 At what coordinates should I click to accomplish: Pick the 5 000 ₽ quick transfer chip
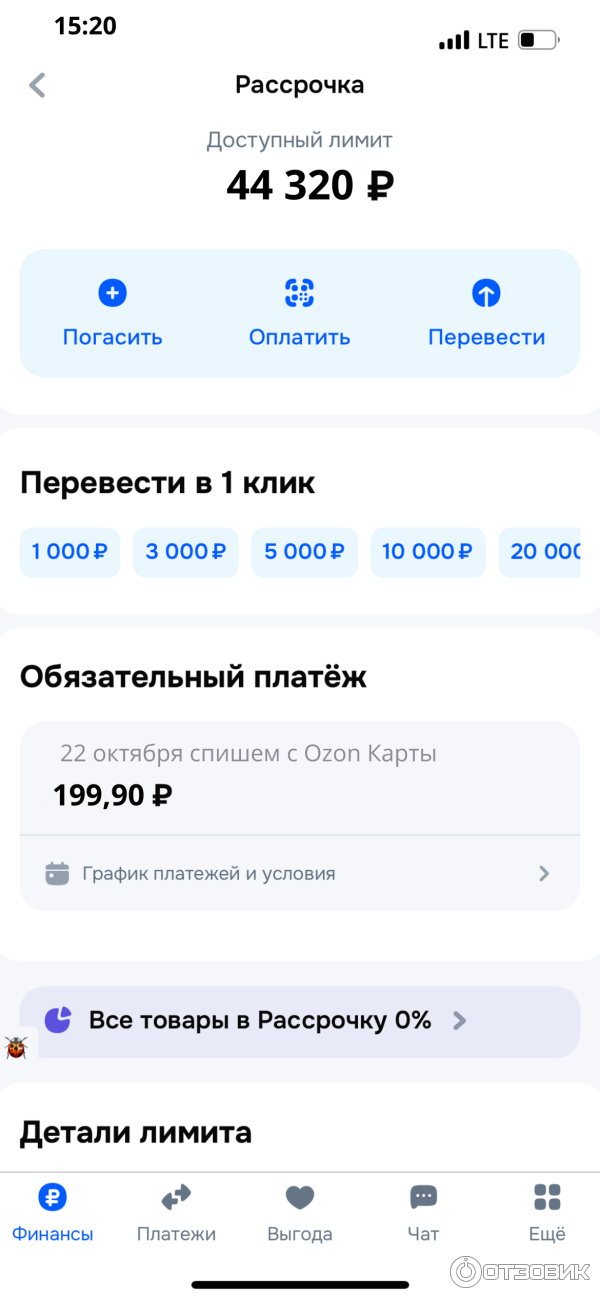coord(304,552)
